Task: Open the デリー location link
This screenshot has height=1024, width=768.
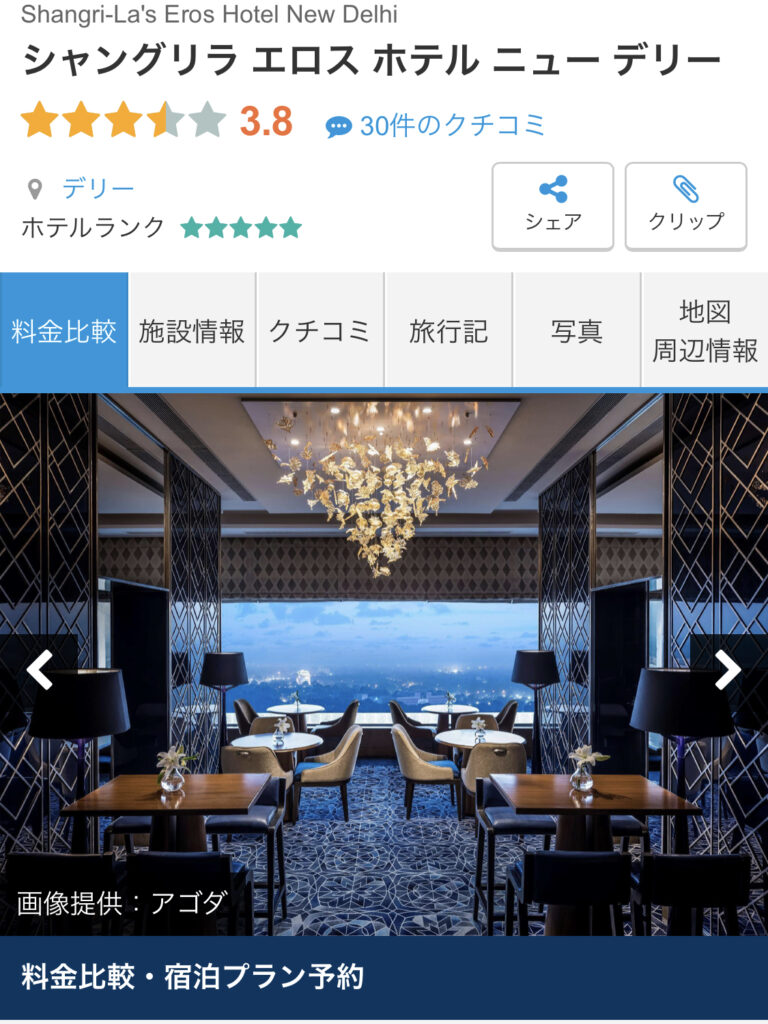Action: [x=97, y=188]
